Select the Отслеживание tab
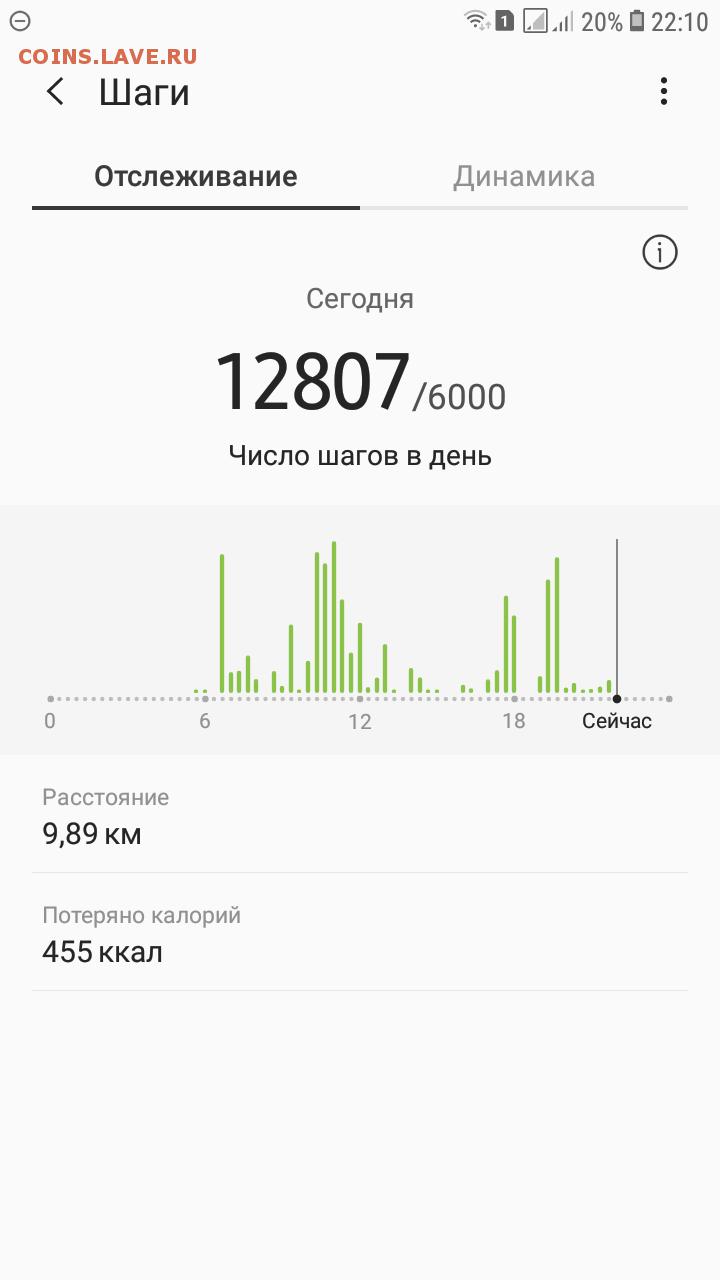 click(x=196, y=177)
